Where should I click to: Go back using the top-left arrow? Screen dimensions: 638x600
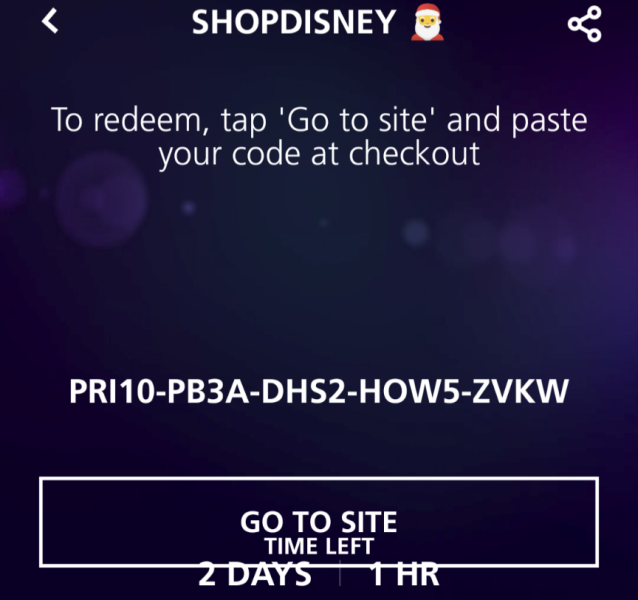(50, 21)
